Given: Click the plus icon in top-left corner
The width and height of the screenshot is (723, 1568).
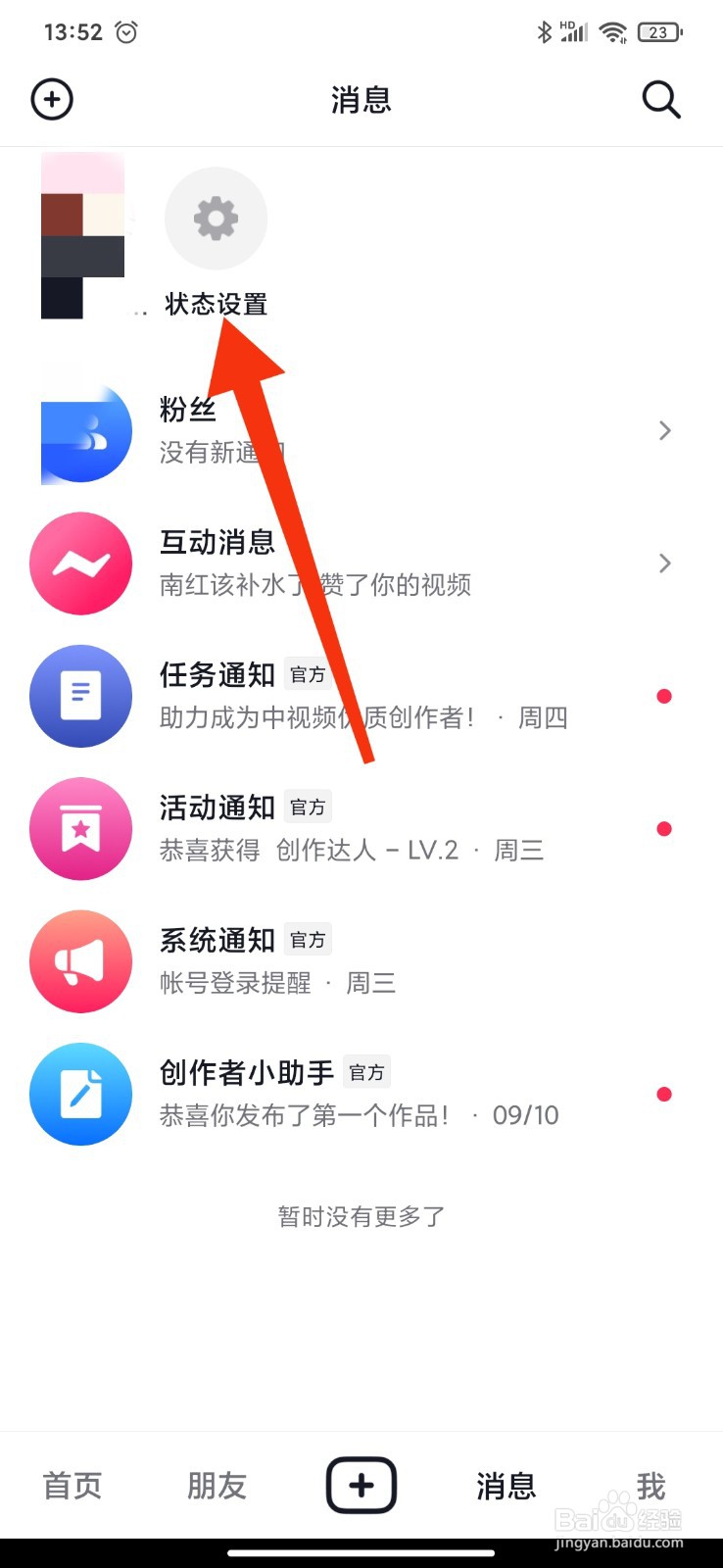Looking at the screenshot, I should click(x=51, y=99).
